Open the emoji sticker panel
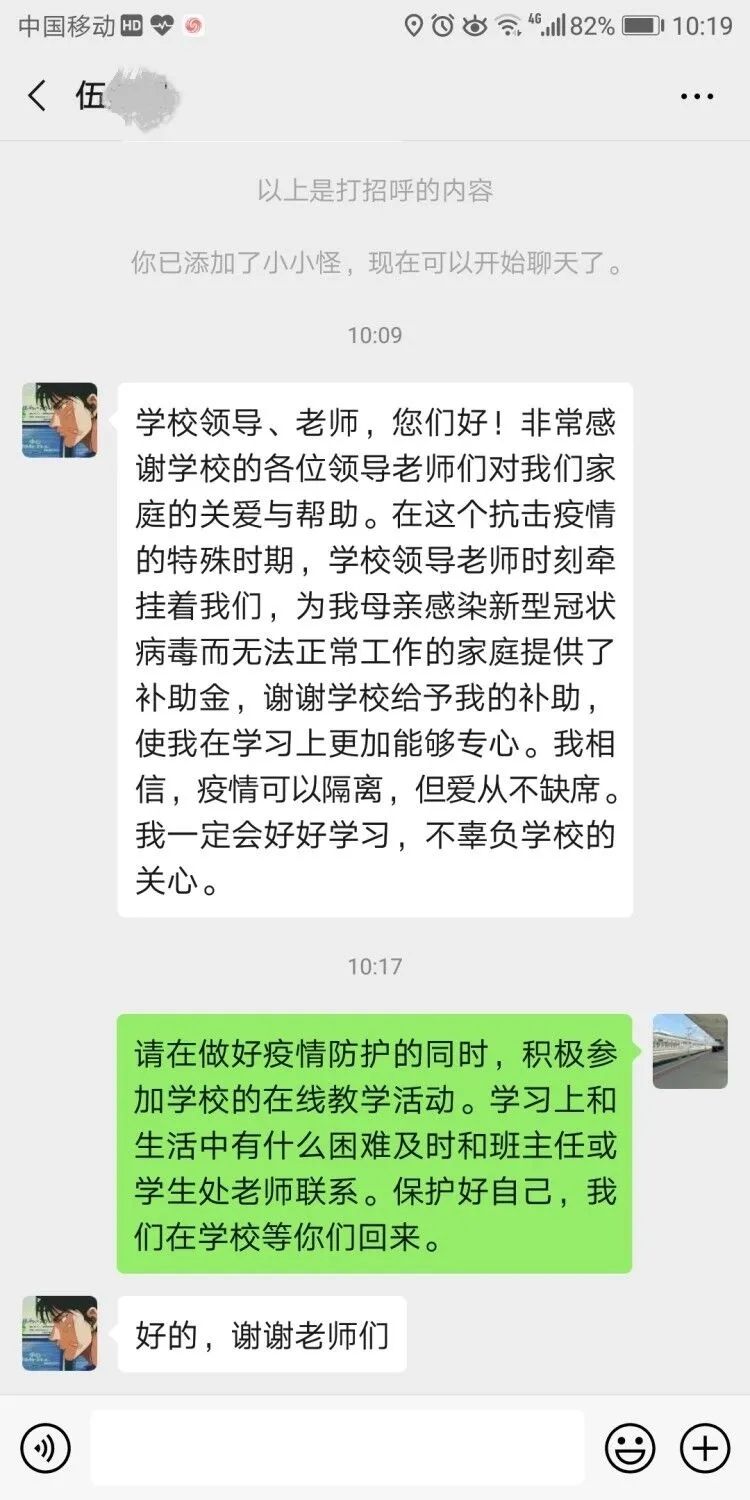Image resolution: width=750 pixels, height=1500 pixels. point(630,1447)
